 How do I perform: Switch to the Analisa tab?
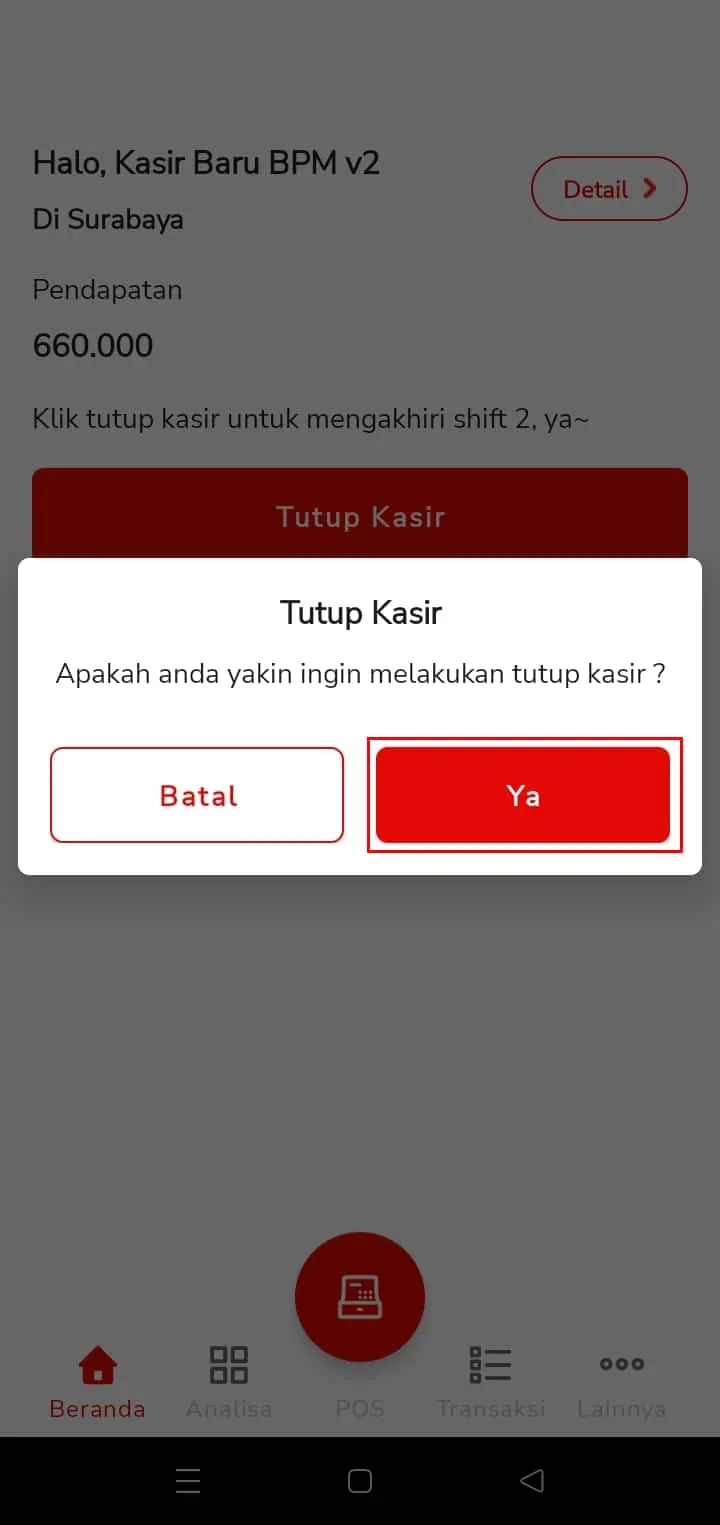pyautogui.click(x=229, y=1383)
